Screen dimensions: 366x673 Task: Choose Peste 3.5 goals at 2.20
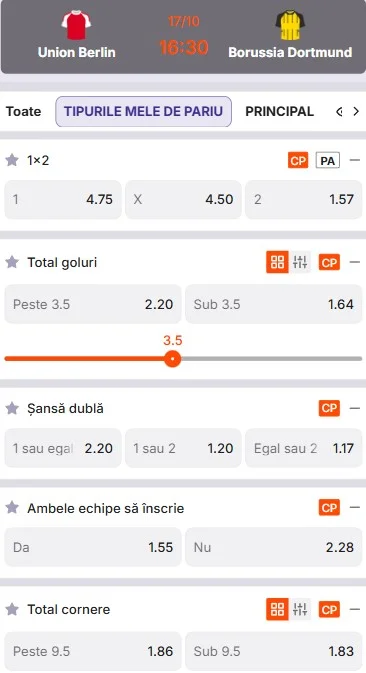tap(93, 304)
